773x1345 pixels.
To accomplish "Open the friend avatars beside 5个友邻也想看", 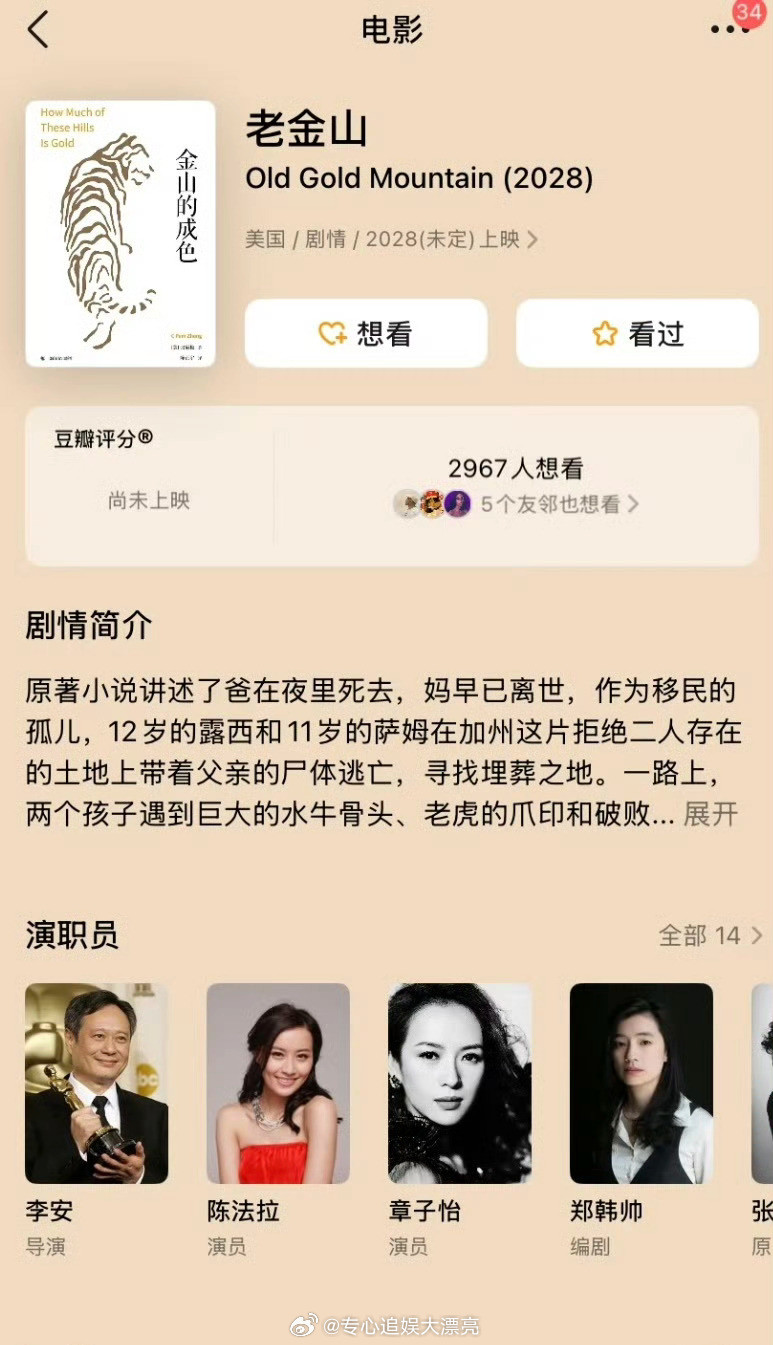I will (x=432, y=504).
